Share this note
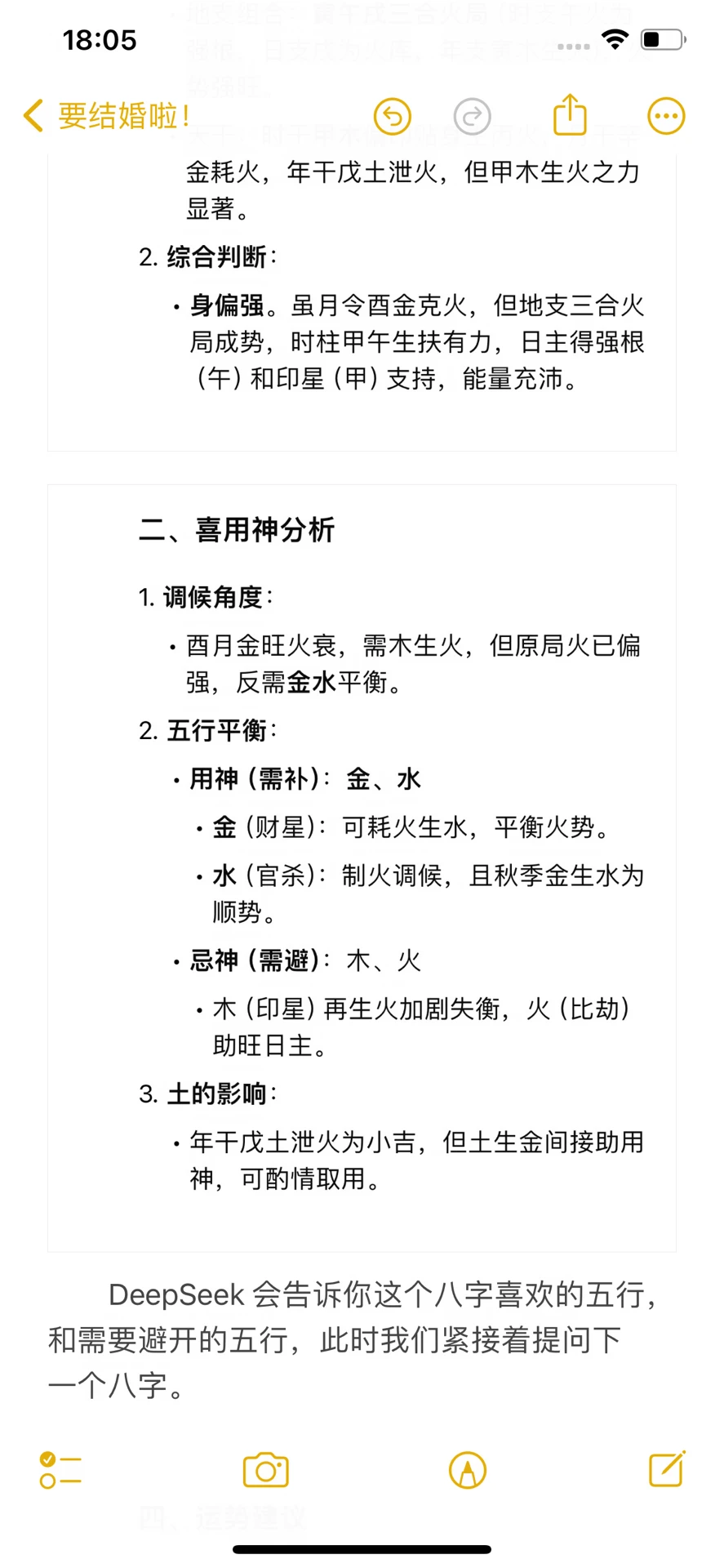Screen dimensions: 724x1568 [x=570, y=114]
